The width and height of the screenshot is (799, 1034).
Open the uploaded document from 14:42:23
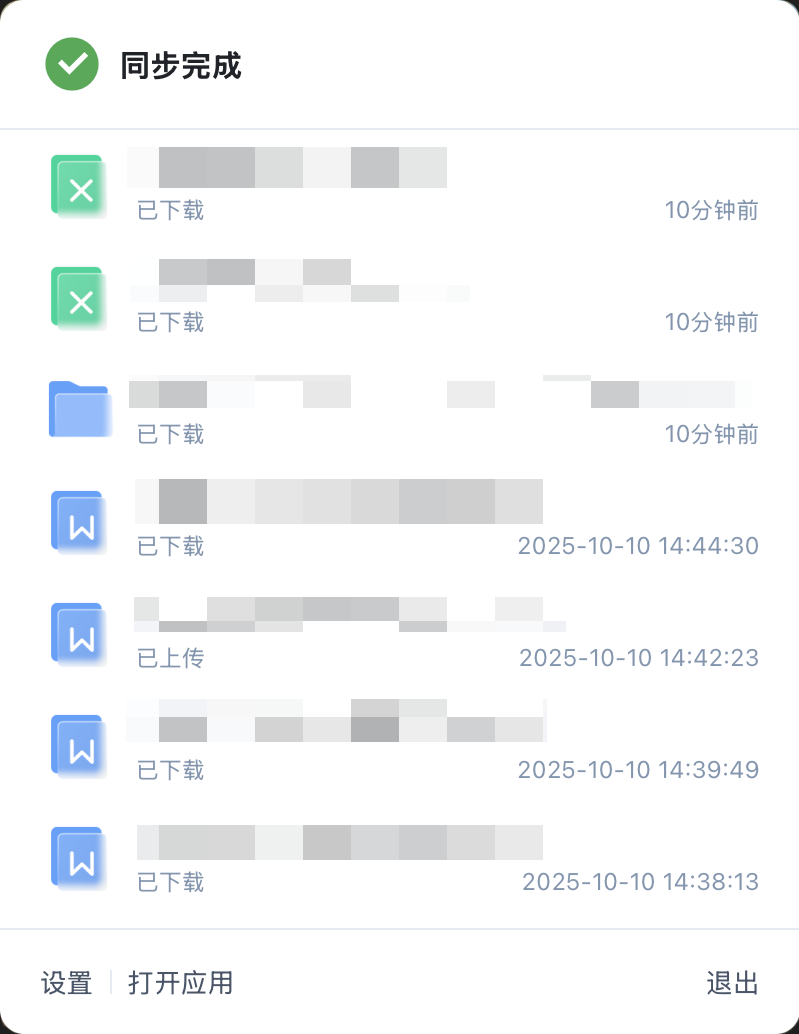click(400, 632)
